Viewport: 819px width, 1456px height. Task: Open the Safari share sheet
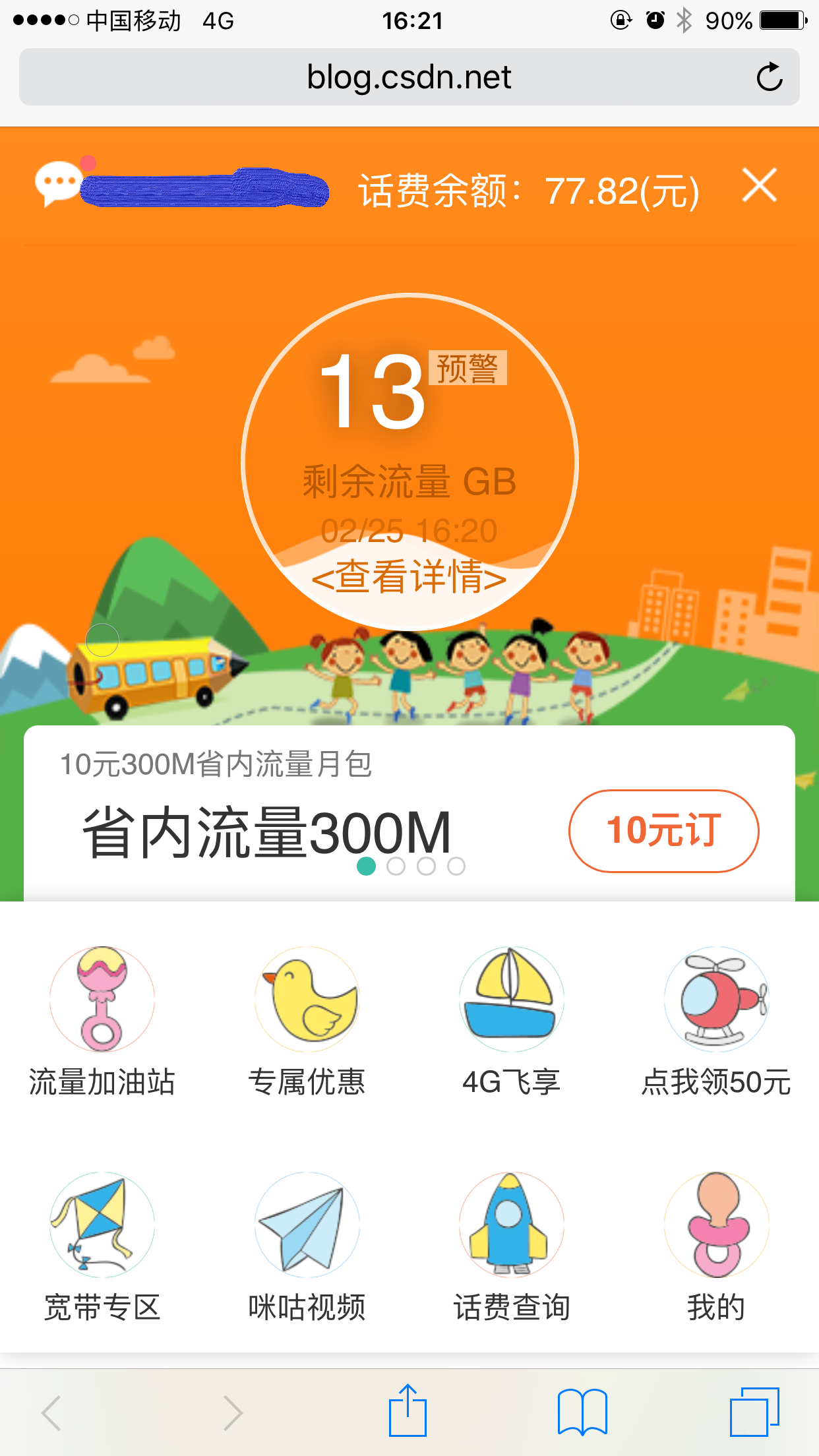click(408, 1411)
